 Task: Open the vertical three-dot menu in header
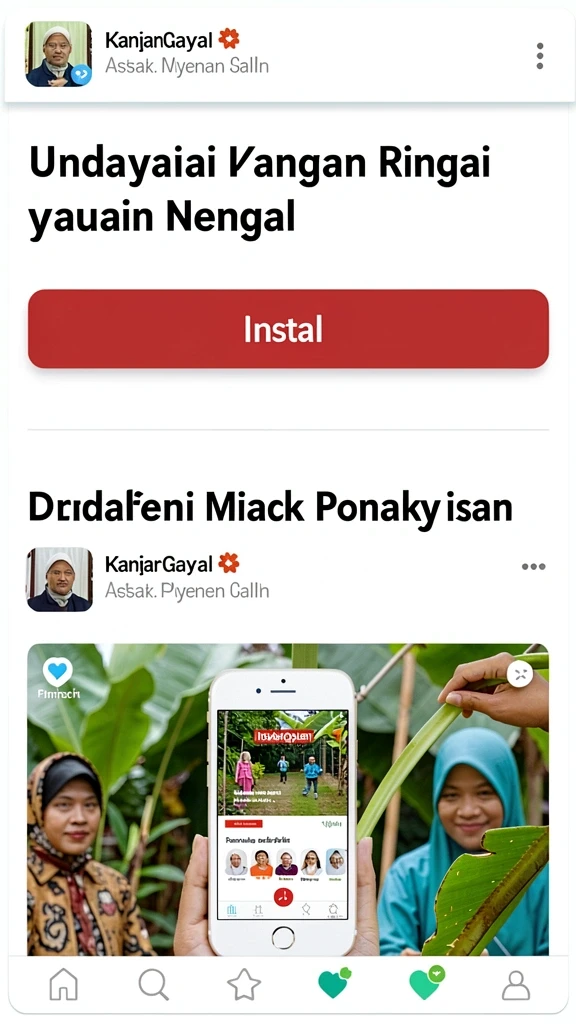pos(539,56)
